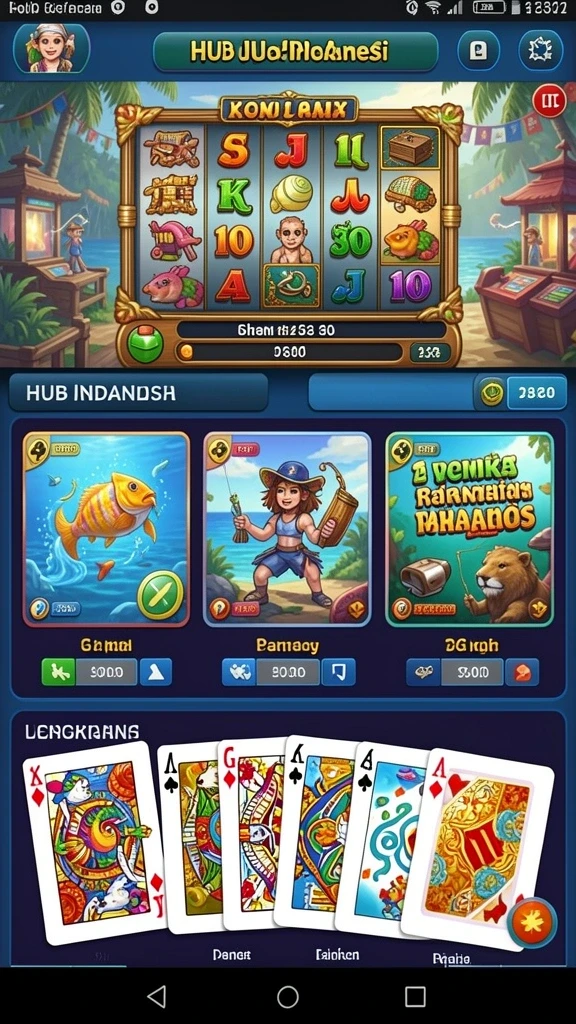
Task: Tap the orange star floating button
Action: [532, 923]
